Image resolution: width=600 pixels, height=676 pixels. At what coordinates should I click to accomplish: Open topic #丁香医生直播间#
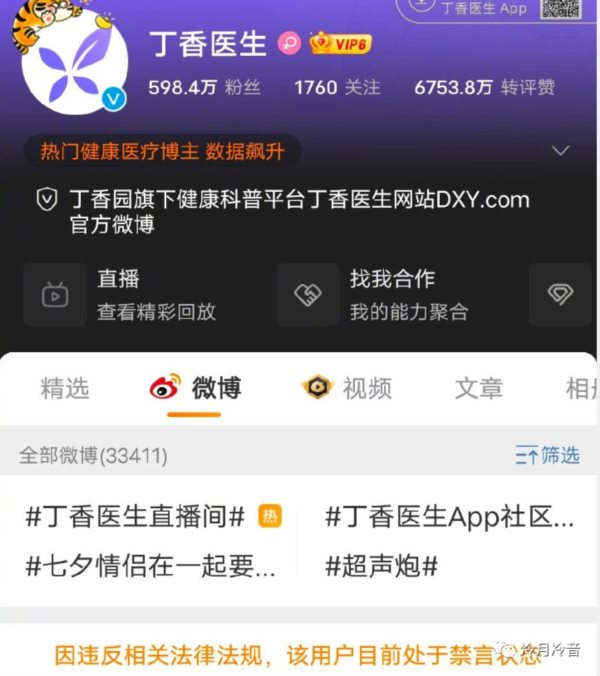click(x=135, y=517)
